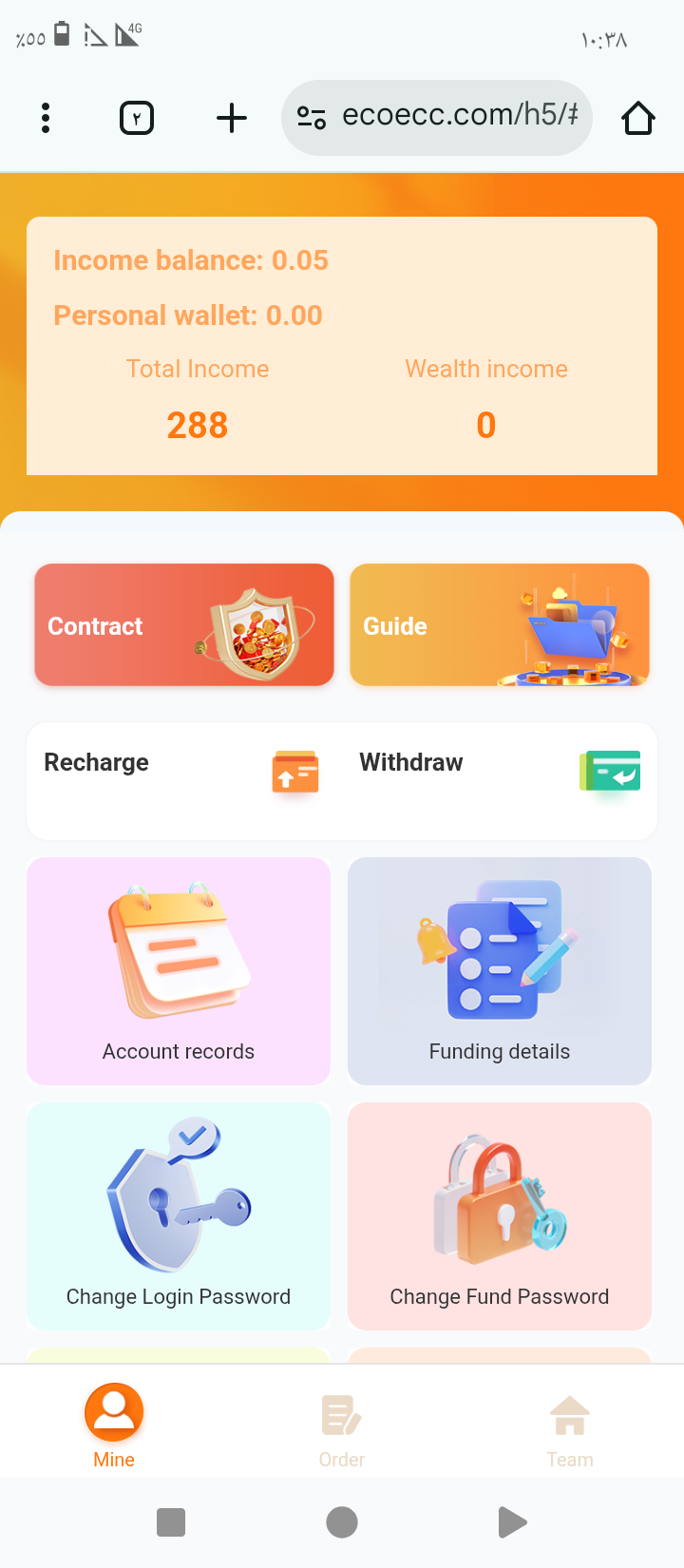Switch to the Mine tab

(x=114, y=1424)
